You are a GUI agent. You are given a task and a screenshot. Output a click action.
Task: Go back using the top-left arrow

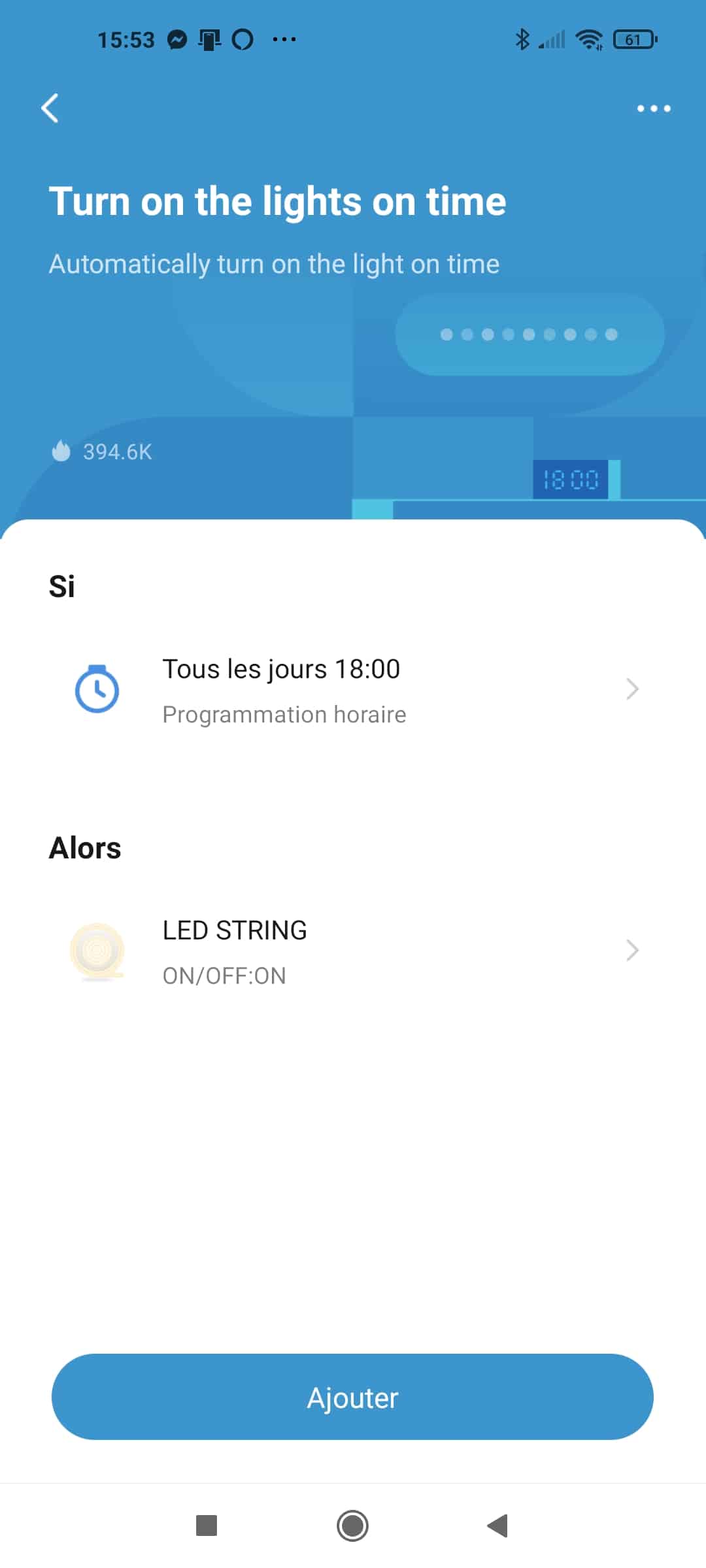[x=50, y=108]
